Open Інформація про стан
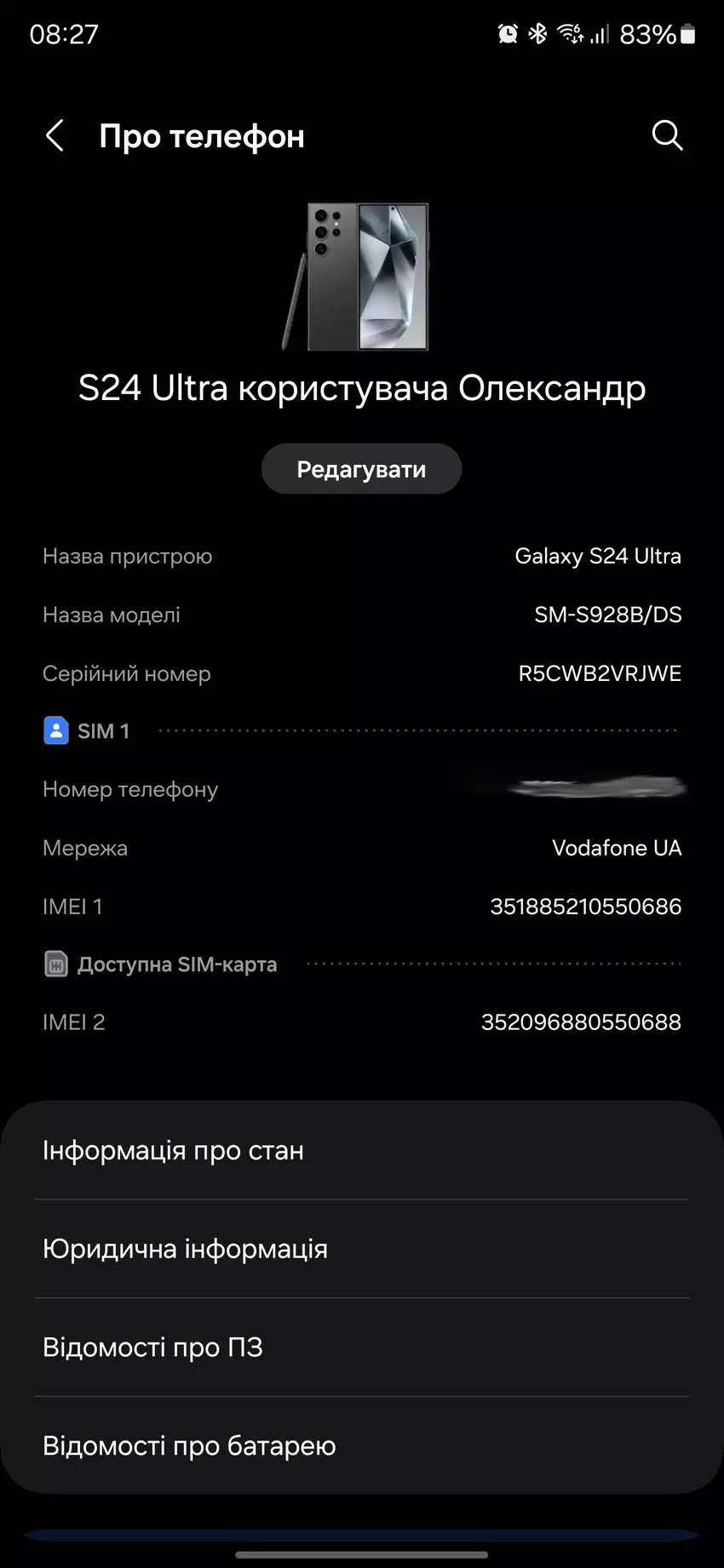724x1568 pixels. [361, 1150]
